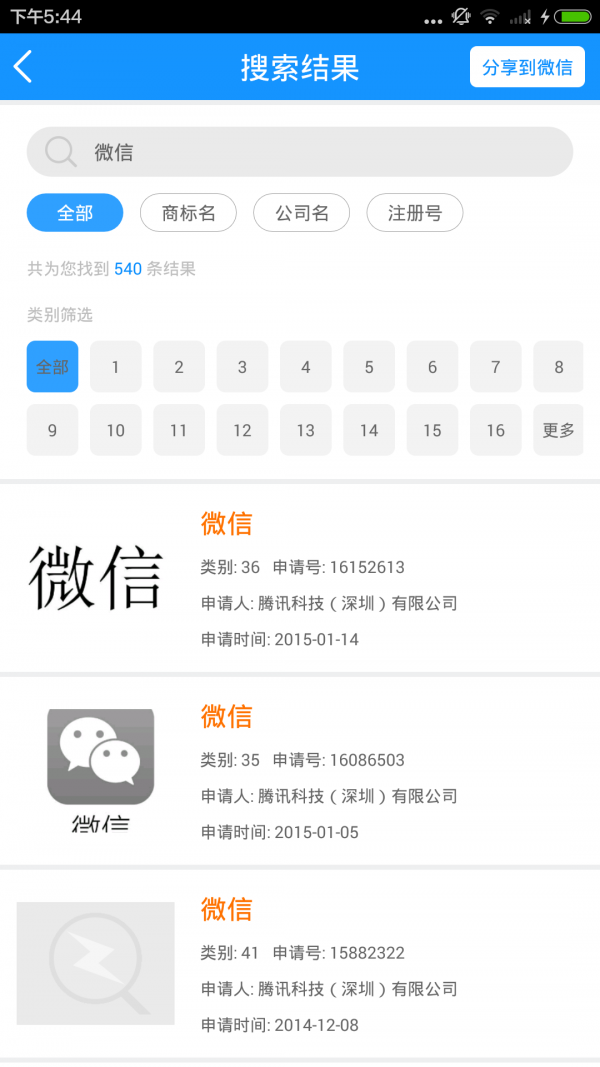The image size is (600, 1067).
Task: Switch to the 公司名 filter tab
Action: click(301, 213)
